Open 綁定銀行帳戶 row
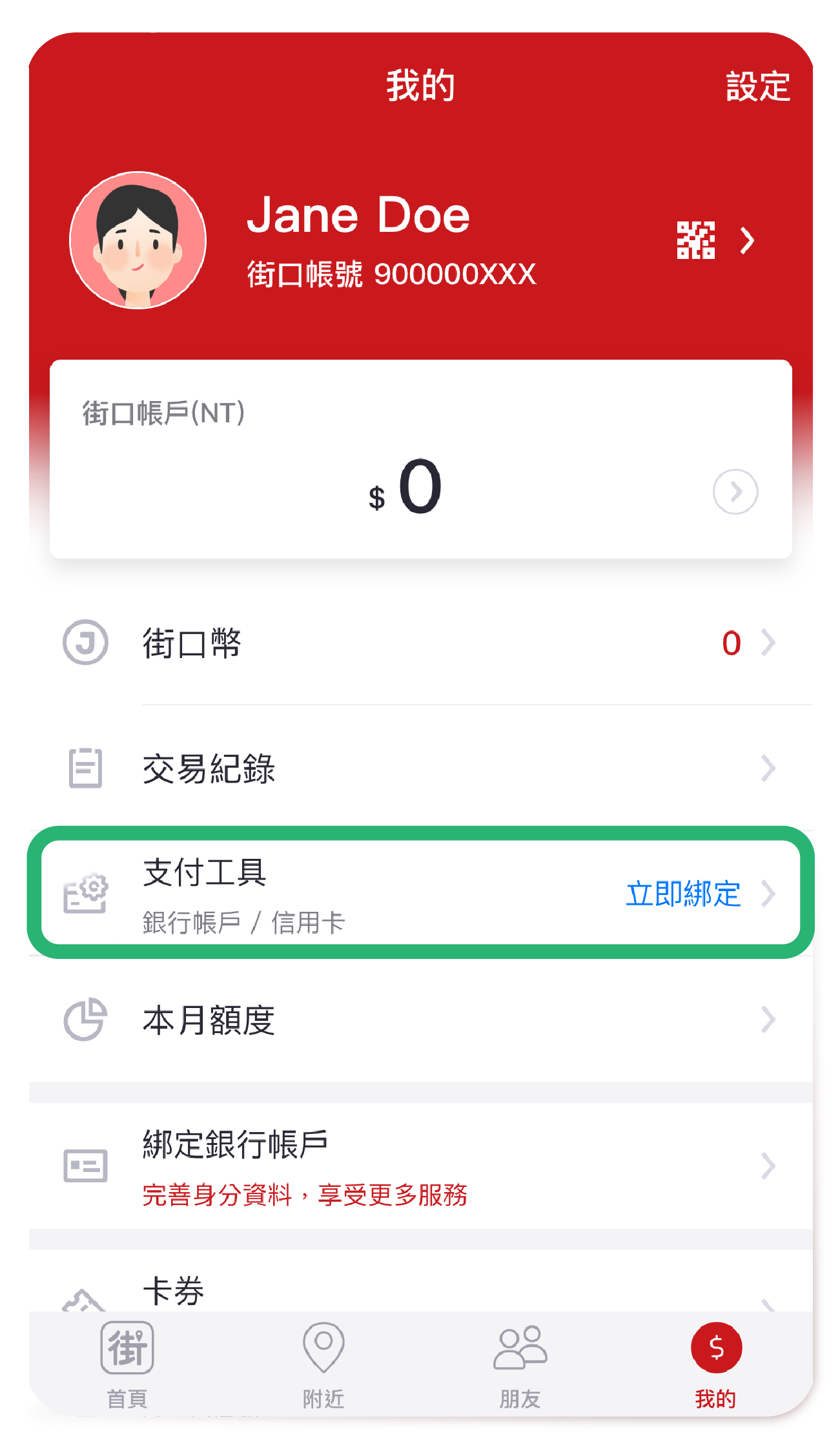This screenshot has height=1451, width=840. tap(420, 1166)
